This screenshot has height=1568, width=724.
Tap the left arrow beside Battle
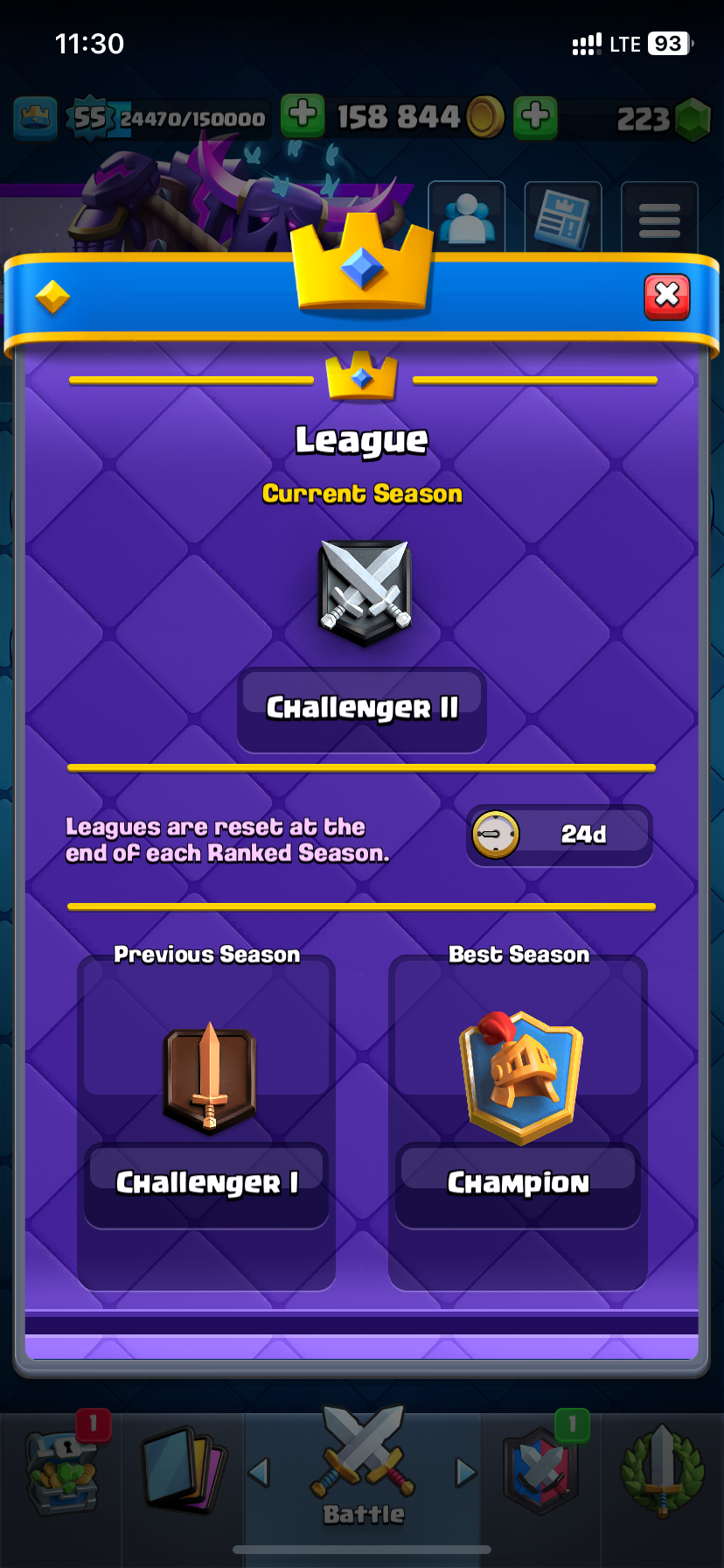pyautogui.click(x=259, y=1473)
